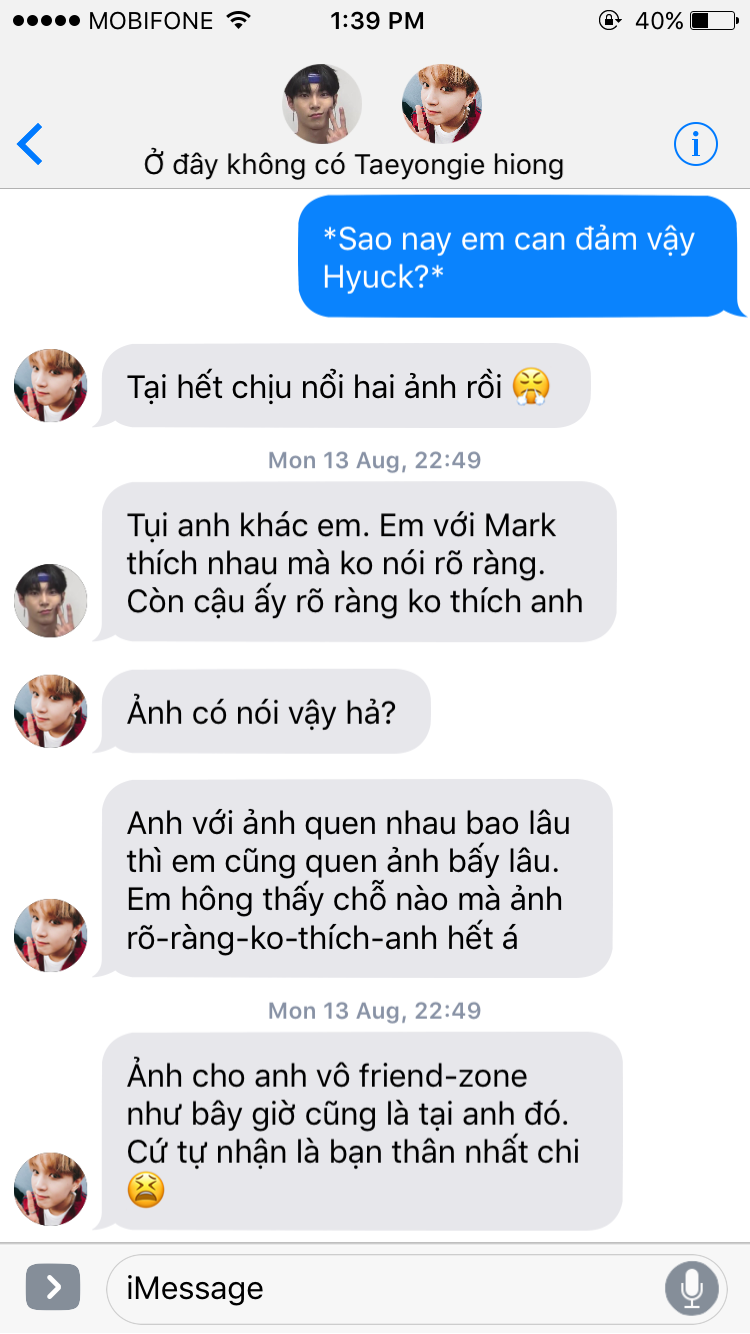
Task: Go back to the messages list
Action: tap(30, 145)
